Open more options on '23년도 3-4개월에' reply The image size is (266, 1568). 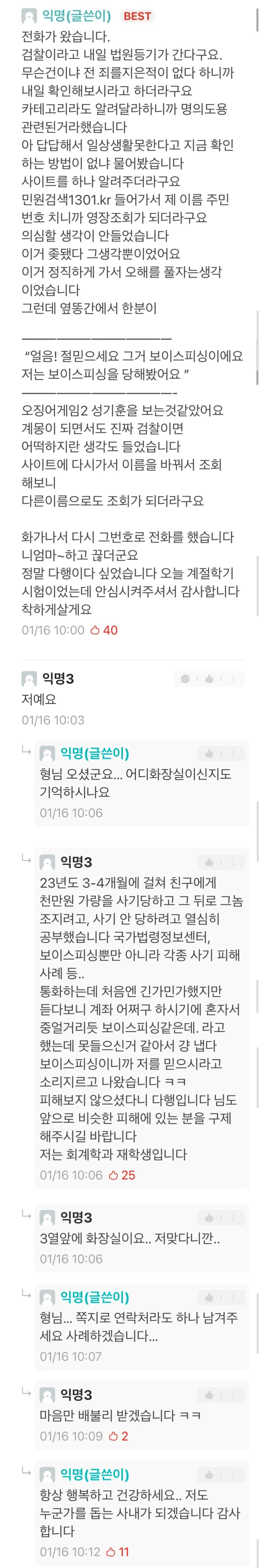(x=232, y=862)
